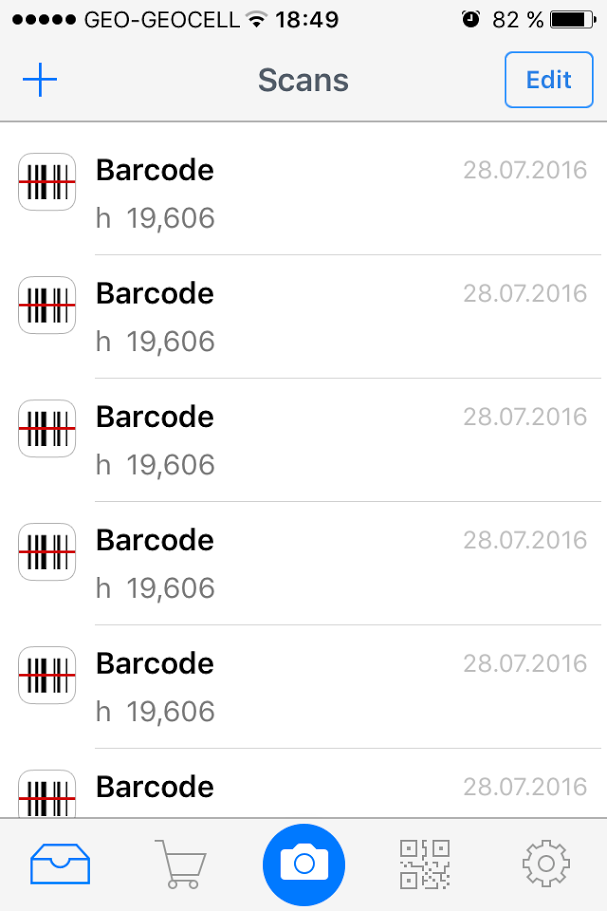Open the shopping cart tab

181,863
